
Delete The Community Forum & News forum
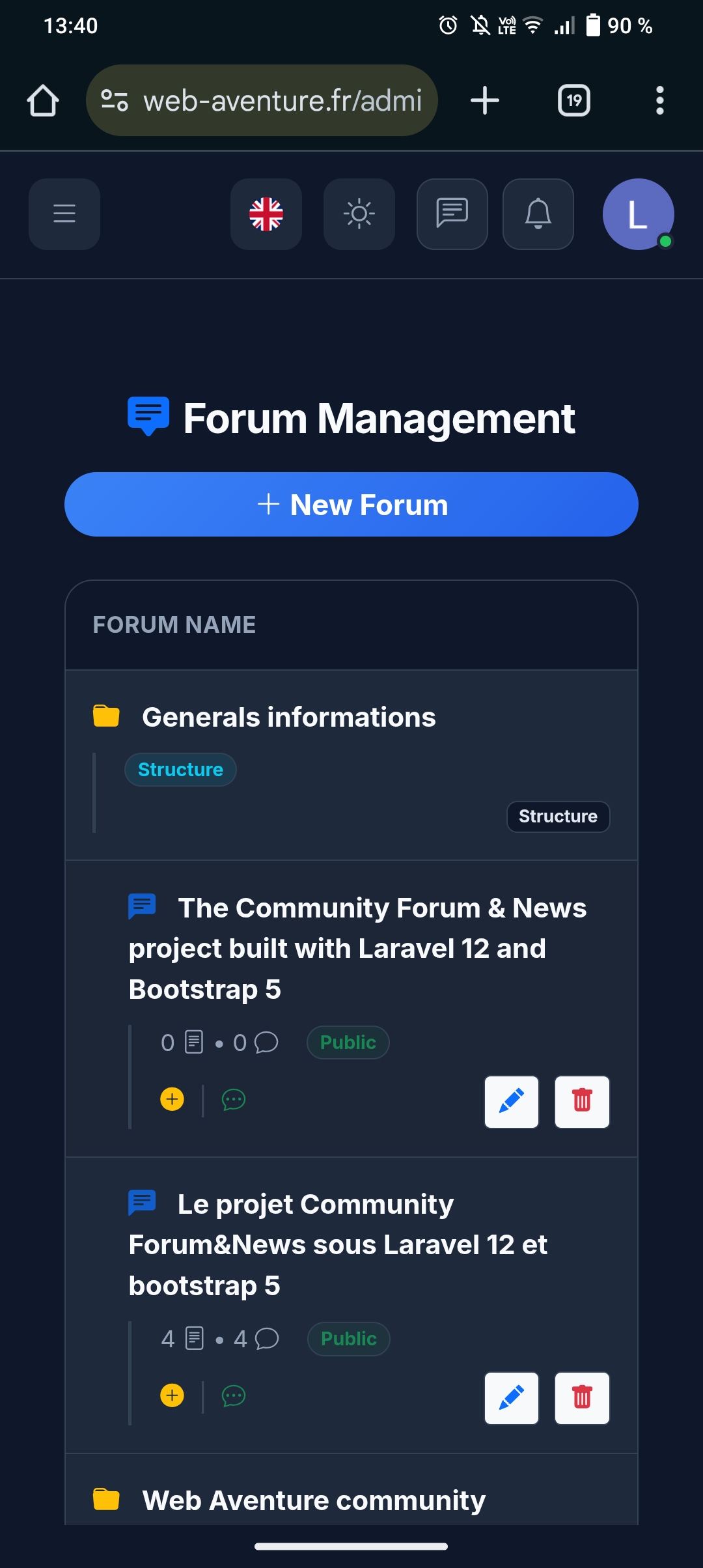pyautogui.click(x=581, y=1101)
